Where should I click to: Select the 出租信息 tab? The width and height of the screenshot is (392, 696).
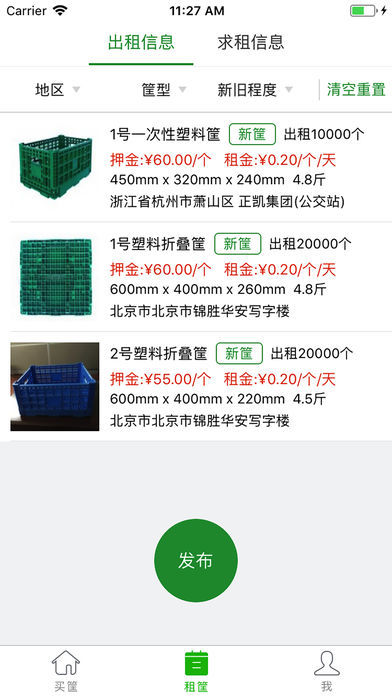141,43
